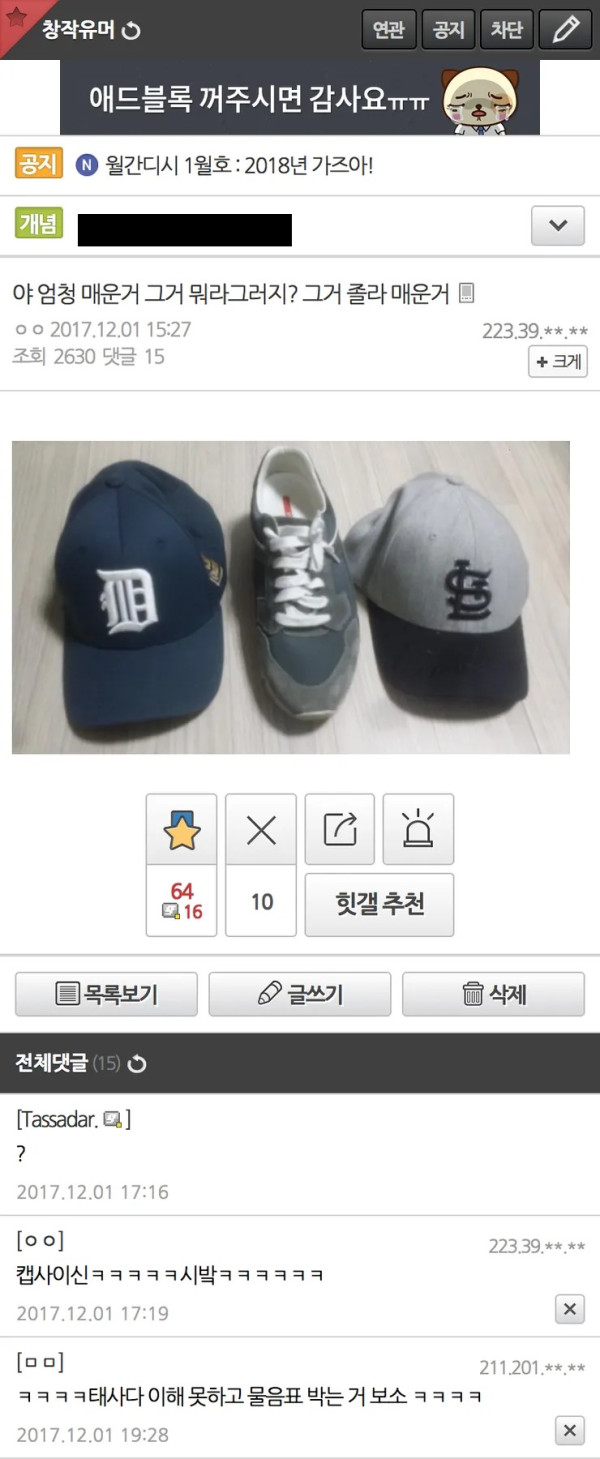Write a new post with 글쓰기
This screenshot has width=600, height=1459.
point(300,994)
